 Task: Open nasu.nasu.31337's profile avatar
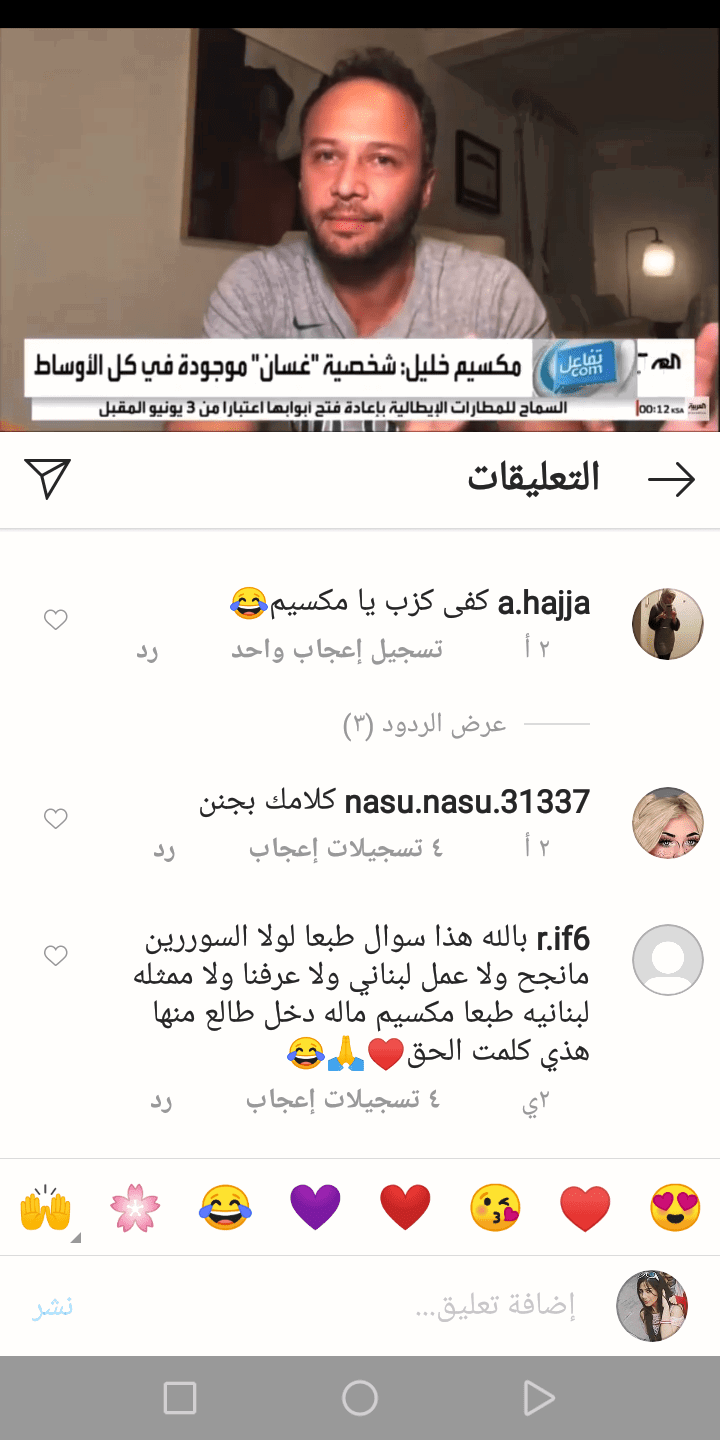point(668,823)
